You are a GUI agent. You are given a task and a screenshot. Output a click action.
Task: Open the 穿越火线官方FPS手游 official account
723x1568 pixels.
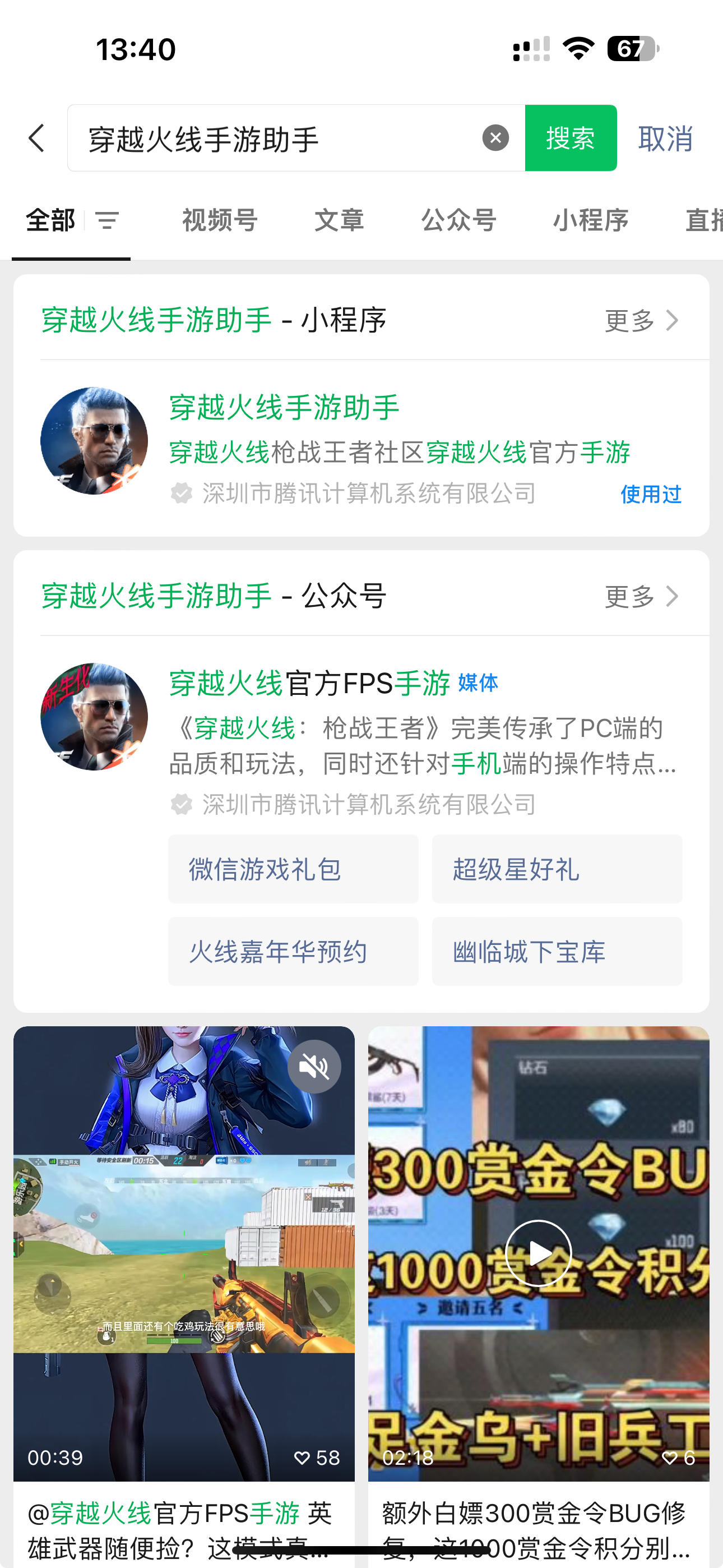[310, 684]
